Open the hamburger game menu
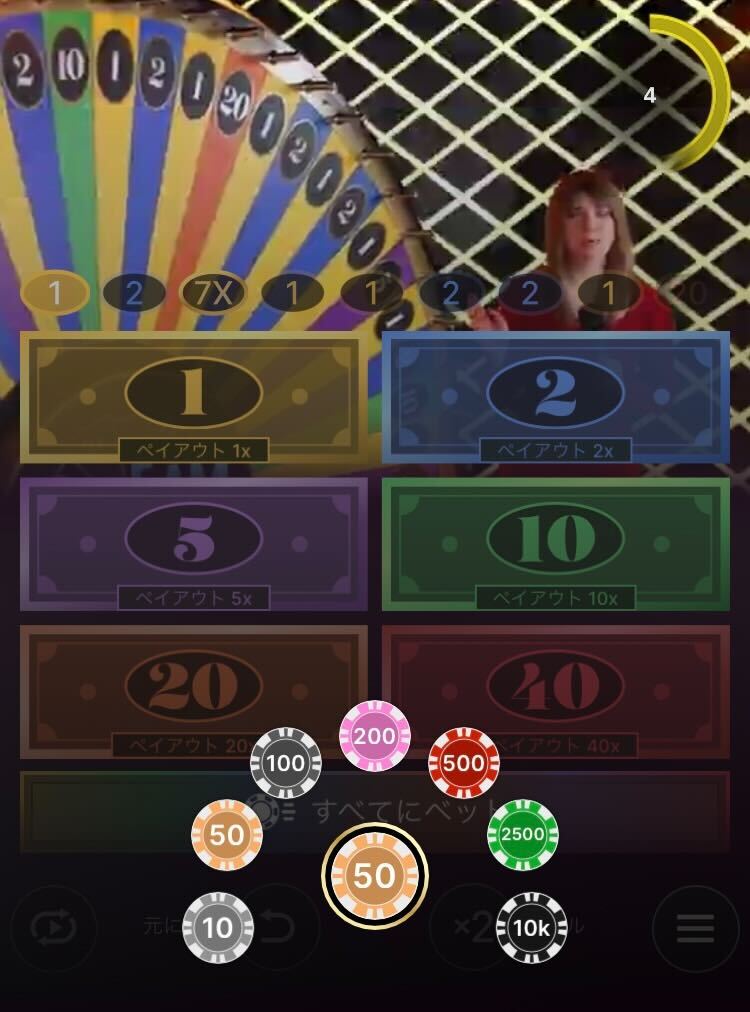 coord(694,929)
